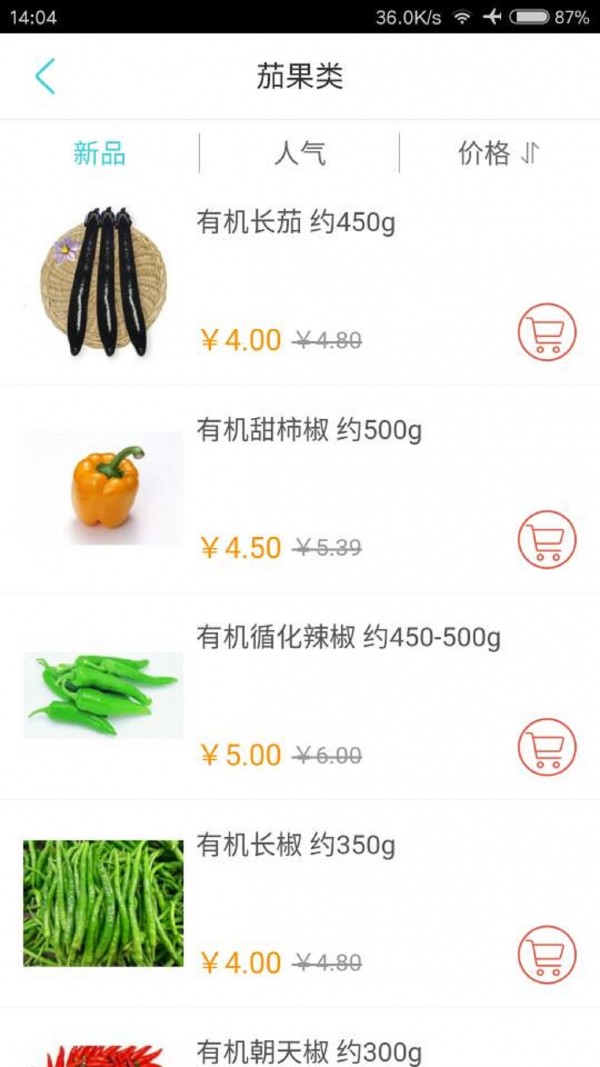The height and width of the screenshot is (1067, 600).
Task: Go back from the 茄果类 page
Action: click(45, 77)
